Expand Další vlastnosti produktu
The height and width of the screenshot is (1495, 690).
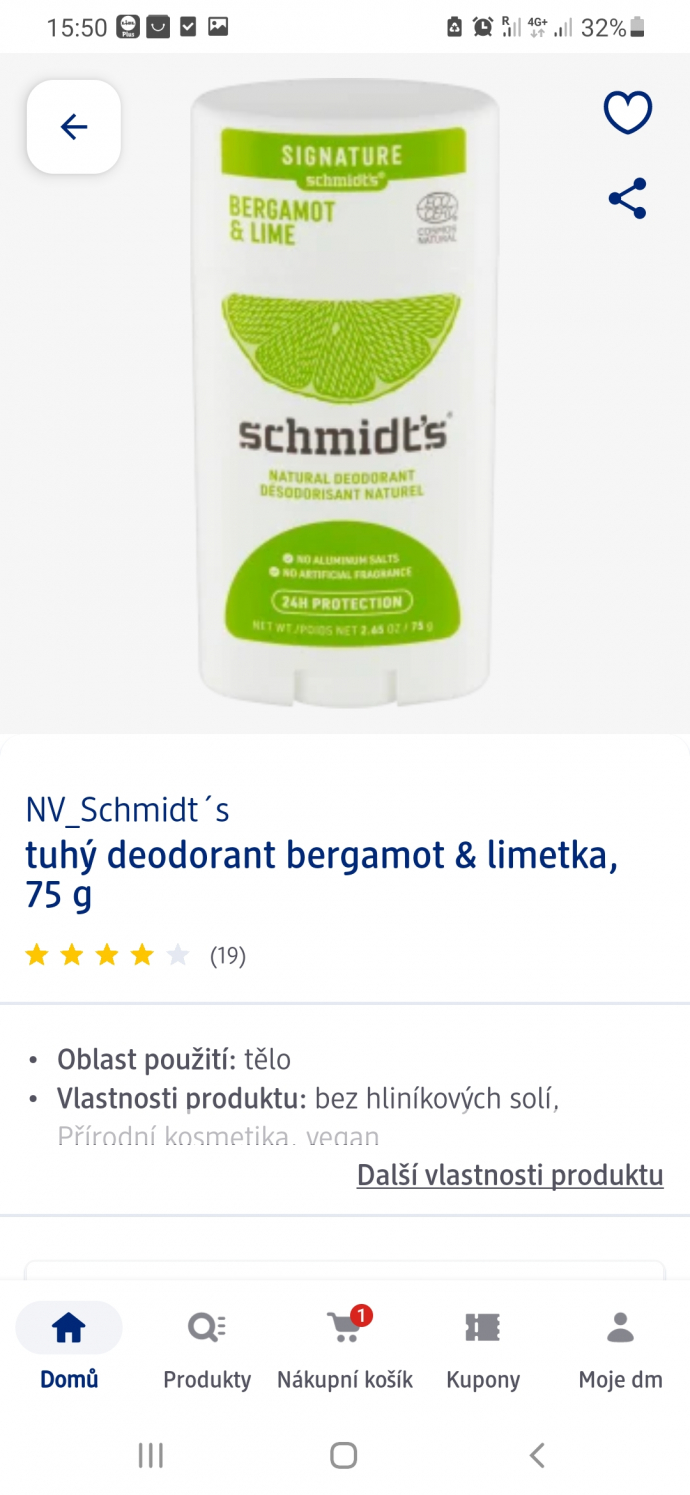509,1174
